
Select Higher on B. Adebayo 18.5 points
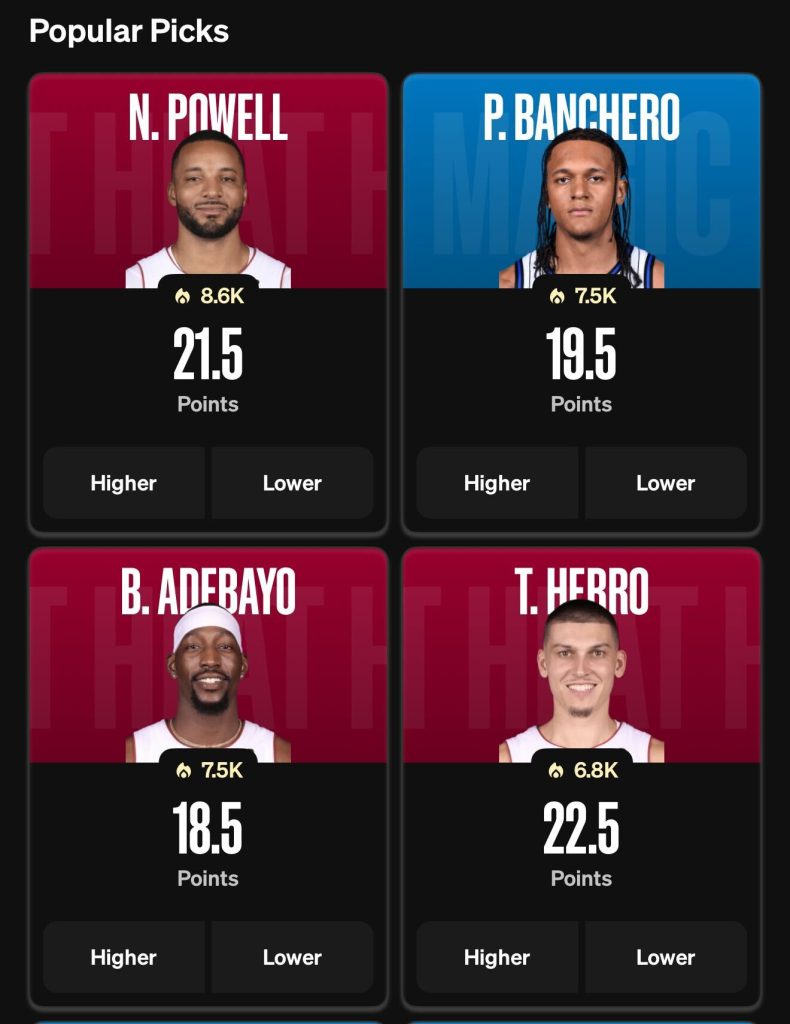[x=124, y=957]
